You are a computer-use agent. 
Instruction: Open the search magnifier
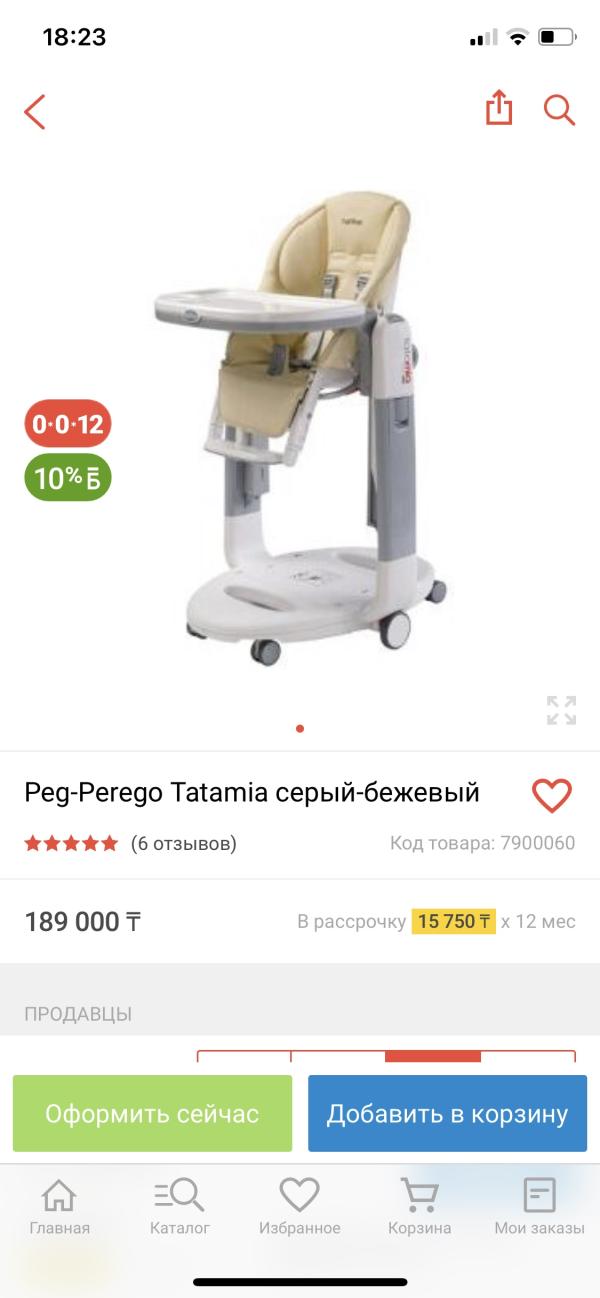tap(559, 109)
